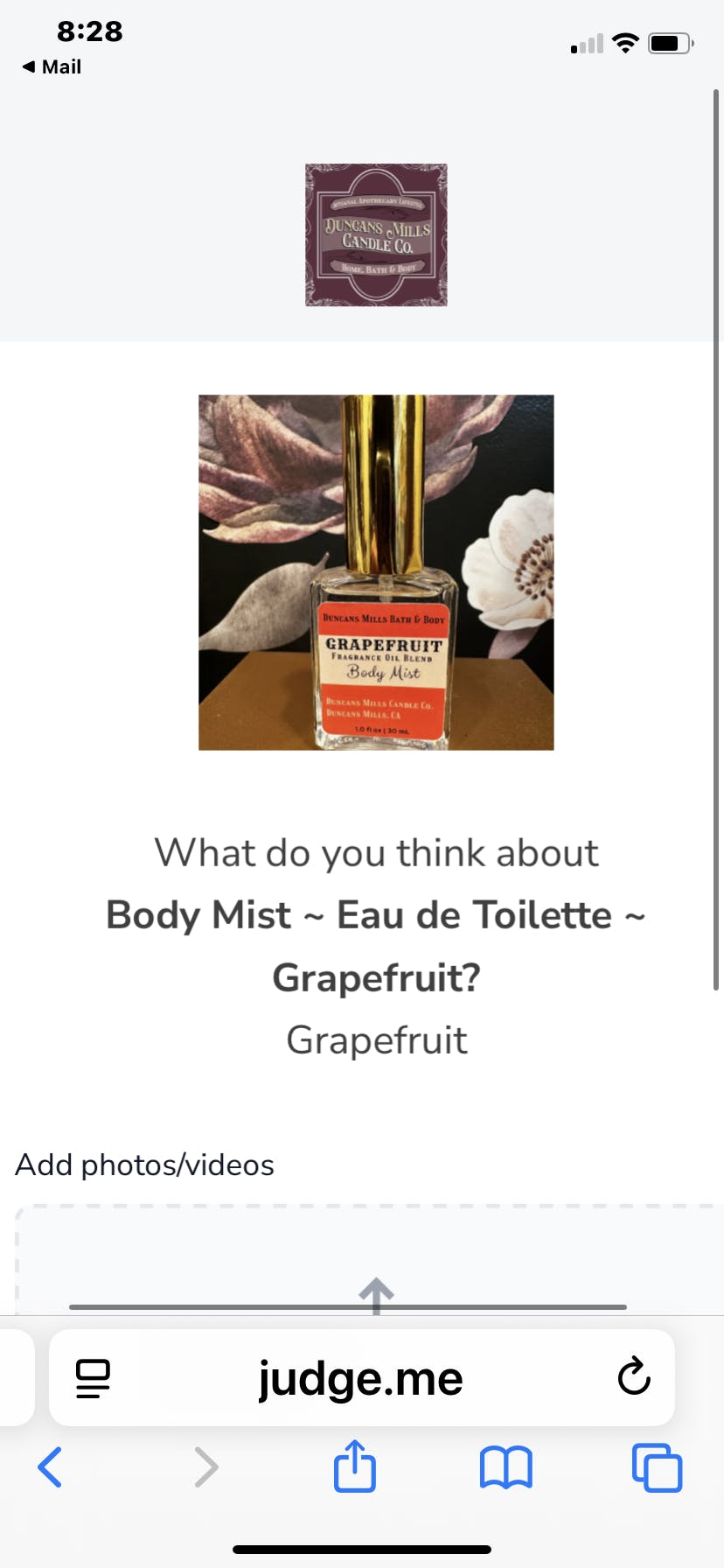The height and width of the screenshot is (1568, 724).
Task: Share this review page
Action: pos(355,1466)
